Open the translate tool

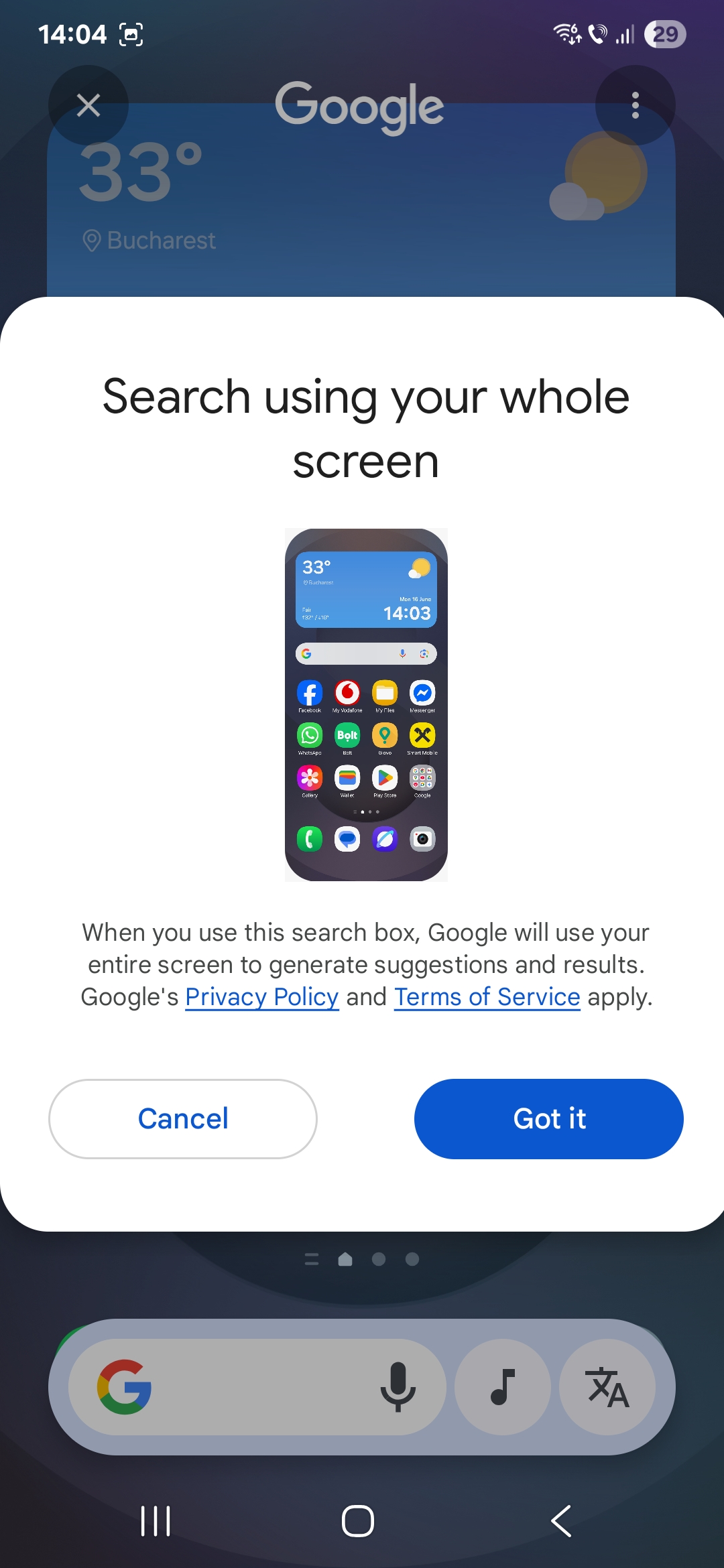point(607,1386)
